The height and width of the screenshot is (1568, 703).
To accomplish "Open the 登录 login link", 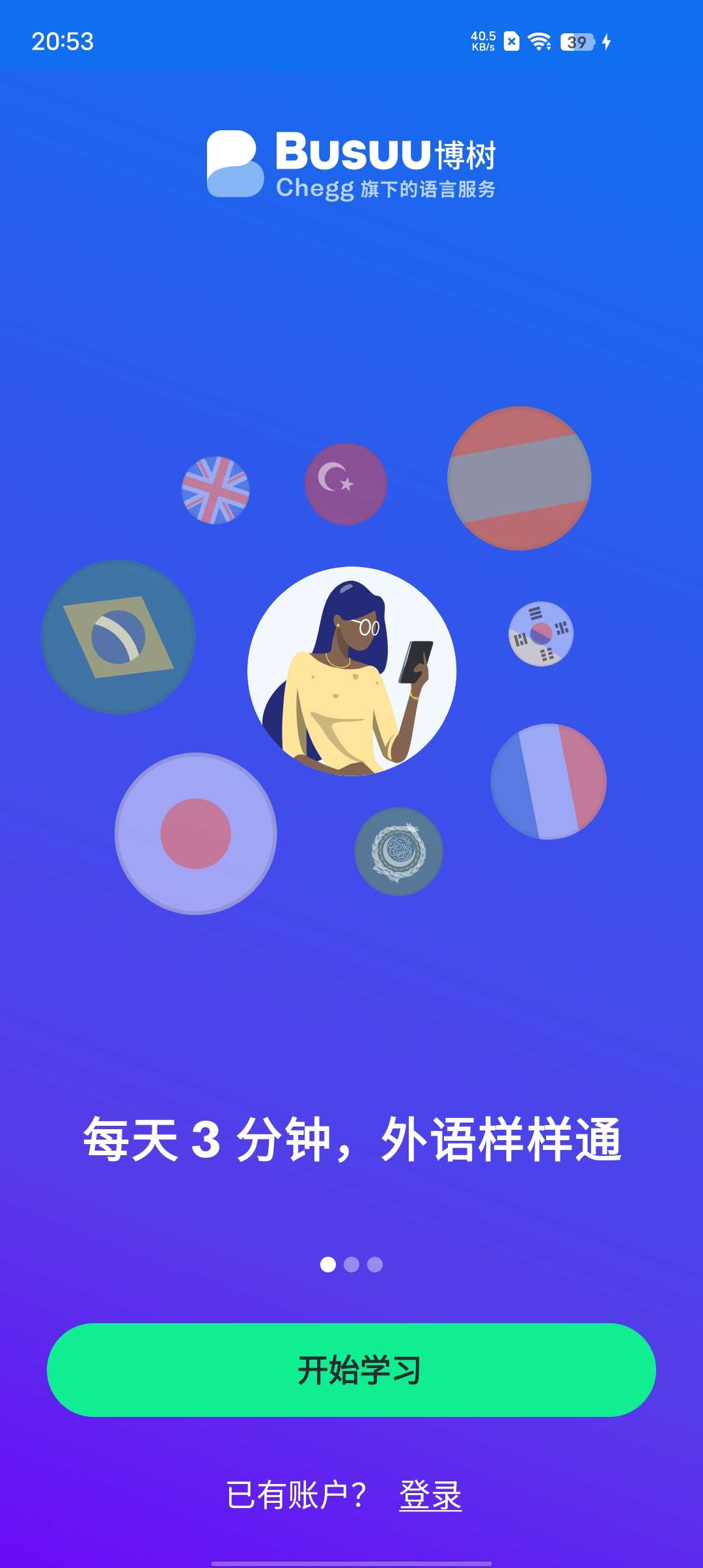I will pos(430,1495).
